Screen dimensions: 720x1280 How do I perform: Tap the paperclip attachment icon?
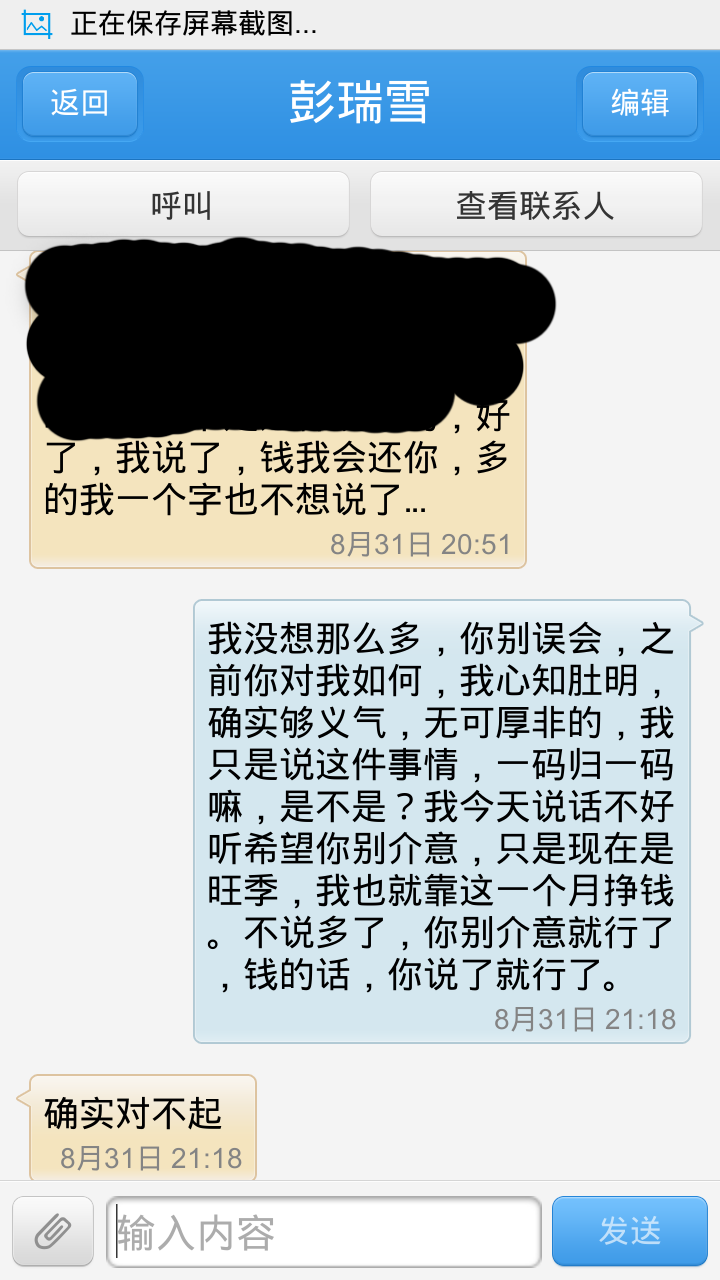coord(53,1231)
